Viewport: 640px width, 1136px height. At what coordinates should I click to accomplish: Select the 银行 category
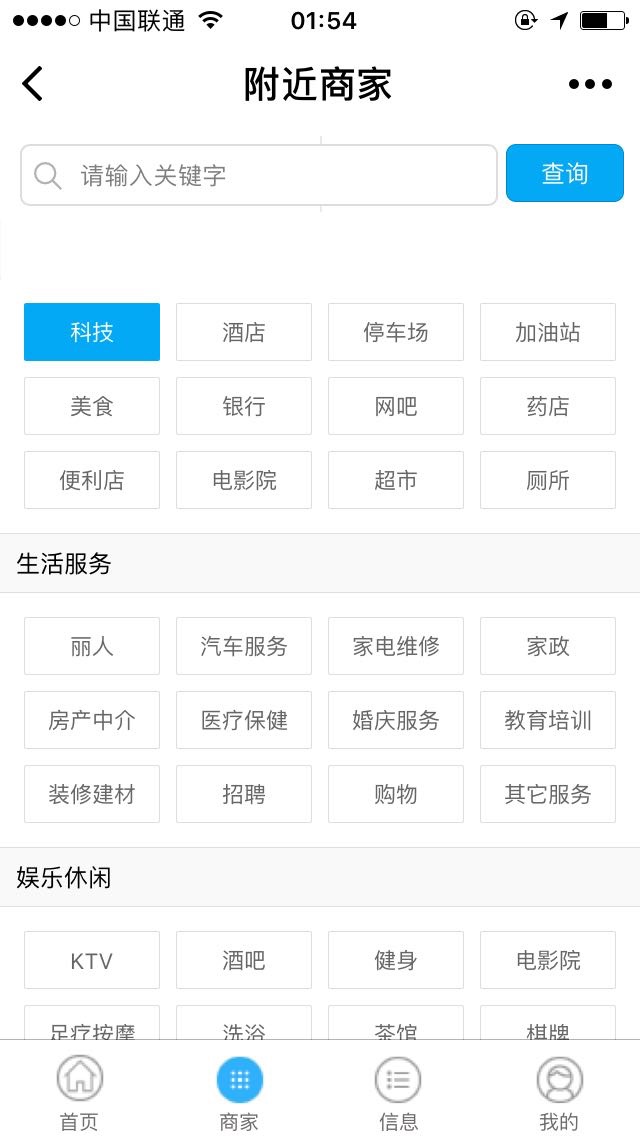point(244,406)
